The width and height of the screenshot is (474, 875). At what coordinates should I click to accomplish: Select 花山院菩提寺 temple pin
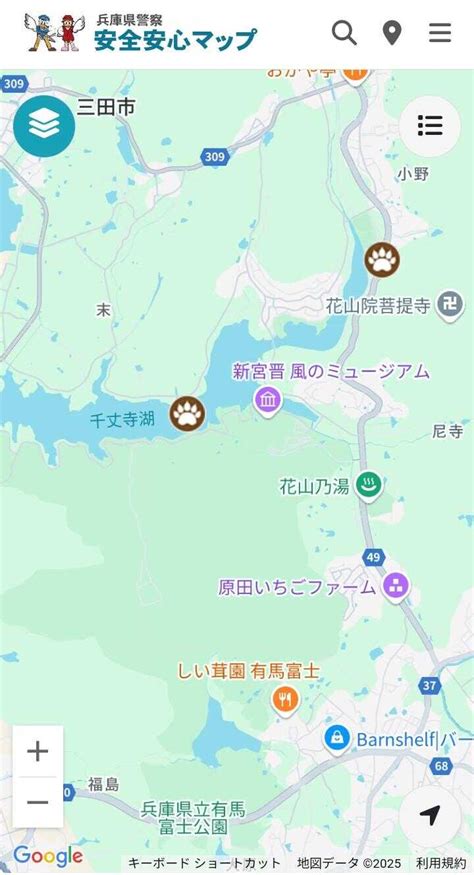(450, 305)
